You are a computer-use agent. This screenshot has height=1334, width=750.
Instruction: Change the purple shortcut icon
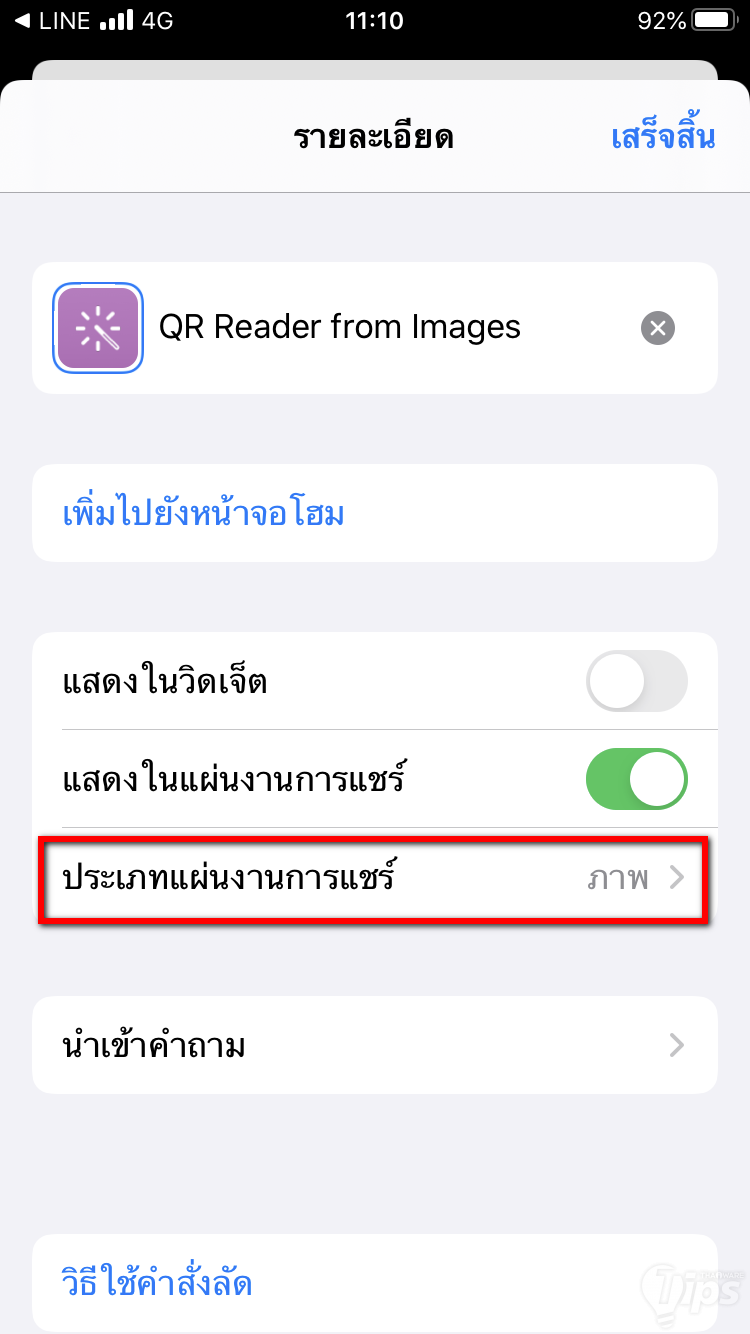click(x=98, y=328)
